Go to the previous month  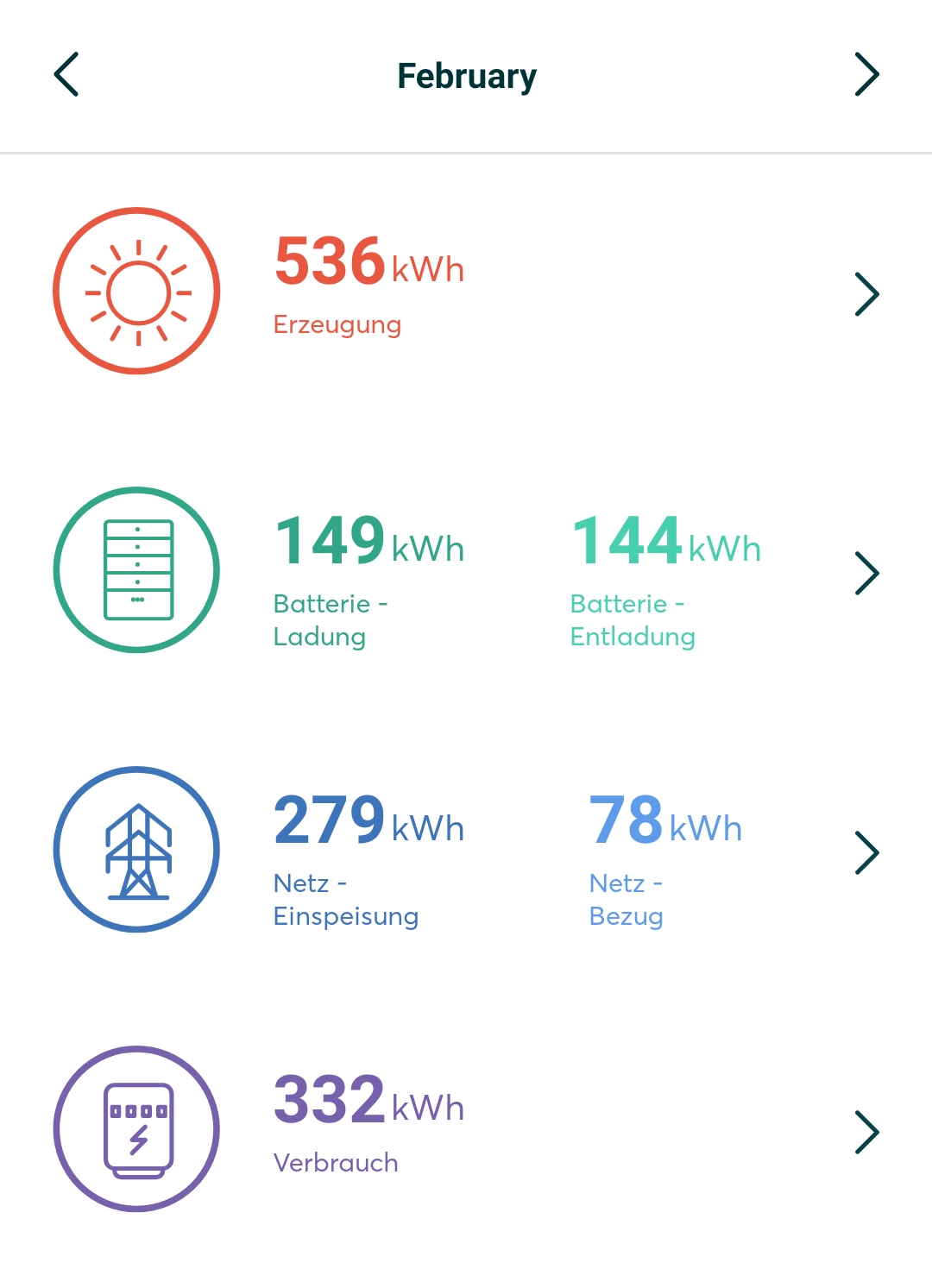(66, 74)
